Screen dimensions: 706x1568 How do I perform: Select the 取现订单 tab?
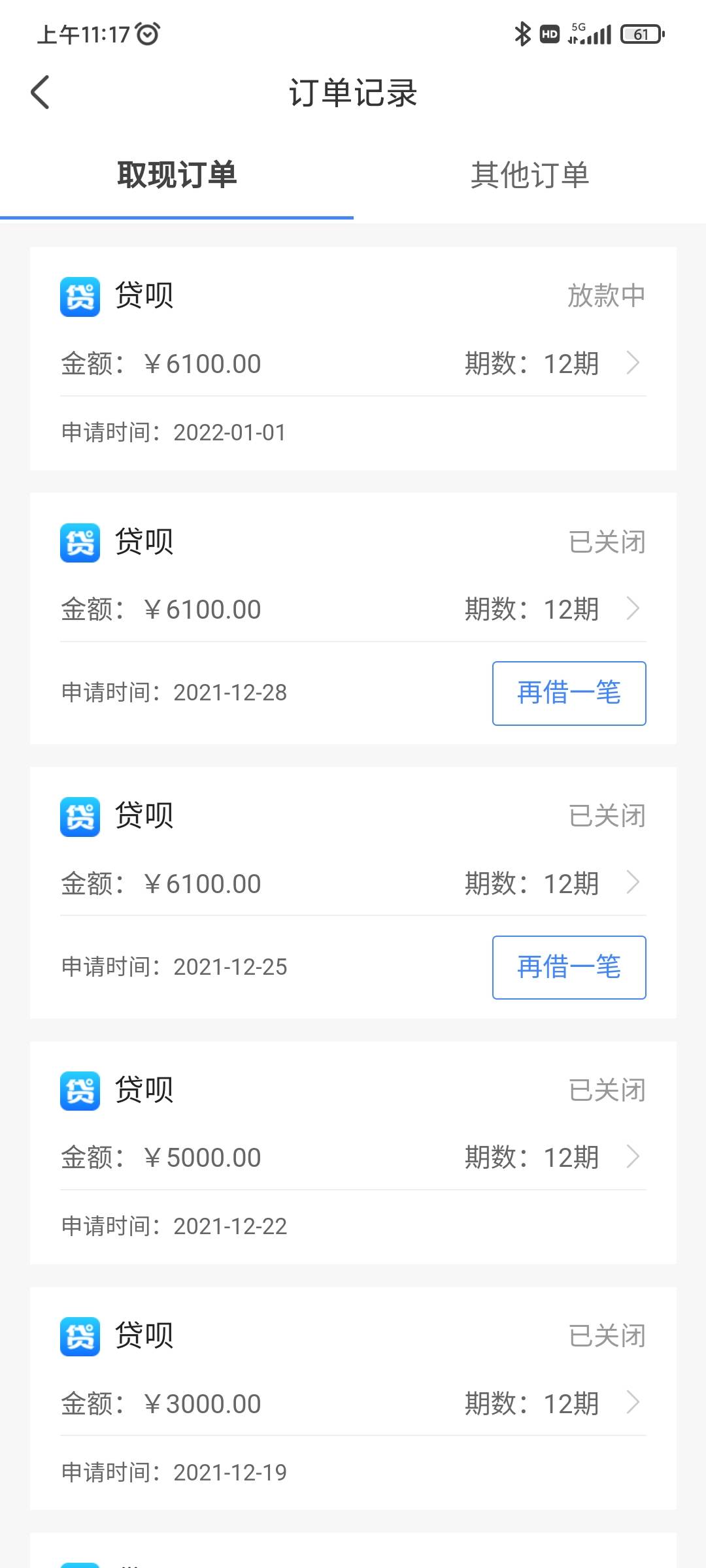pos(176,175)
